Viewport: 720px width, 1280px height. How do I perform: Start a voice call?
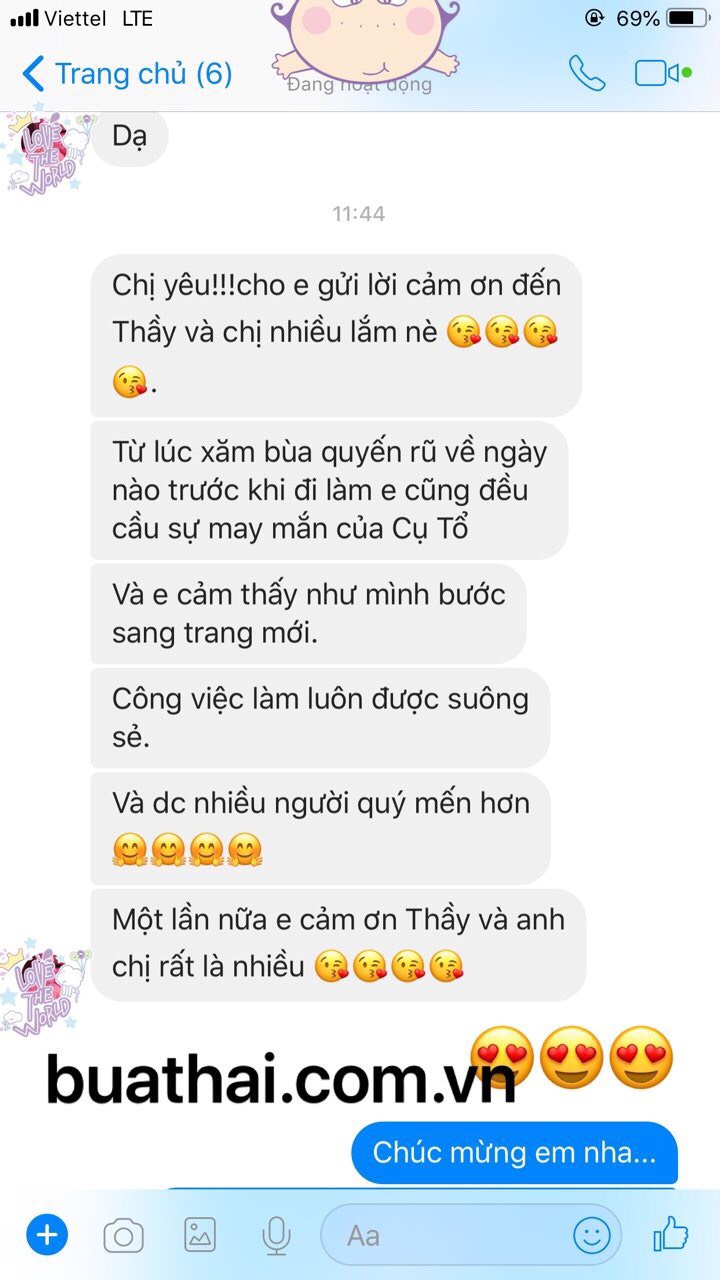(586, 73)
